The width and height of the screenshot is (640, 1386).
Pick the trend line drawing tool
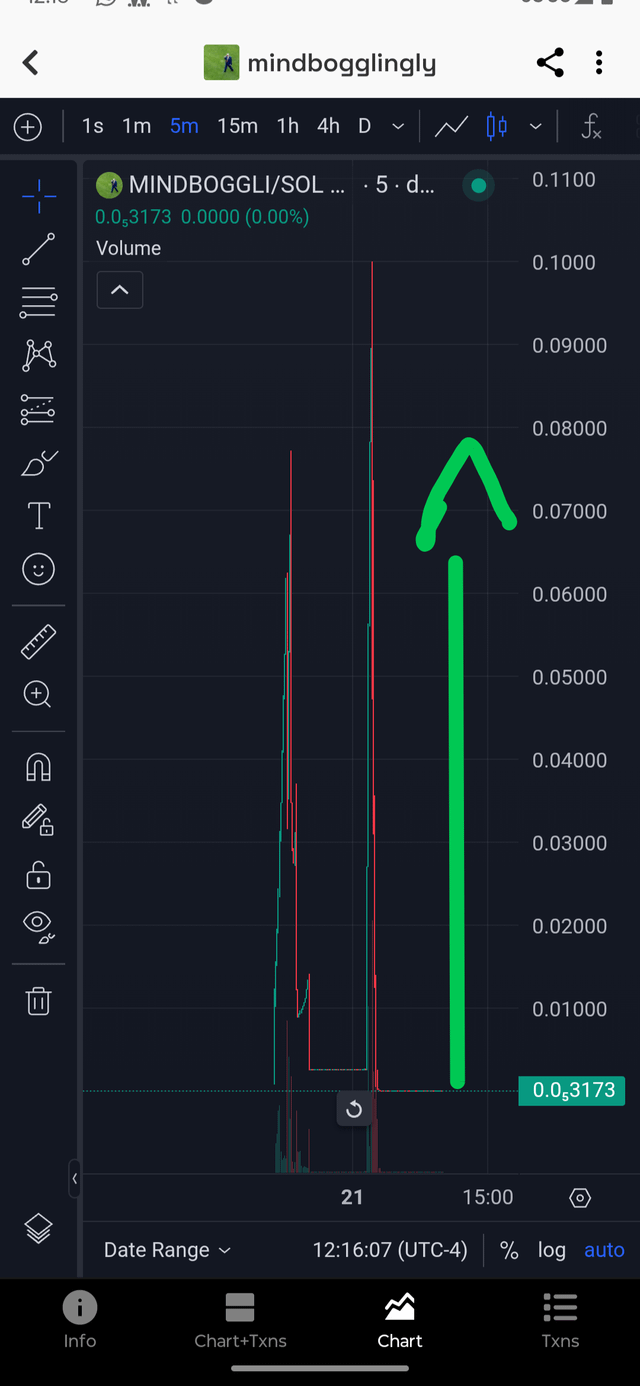(x=39, y=249)
